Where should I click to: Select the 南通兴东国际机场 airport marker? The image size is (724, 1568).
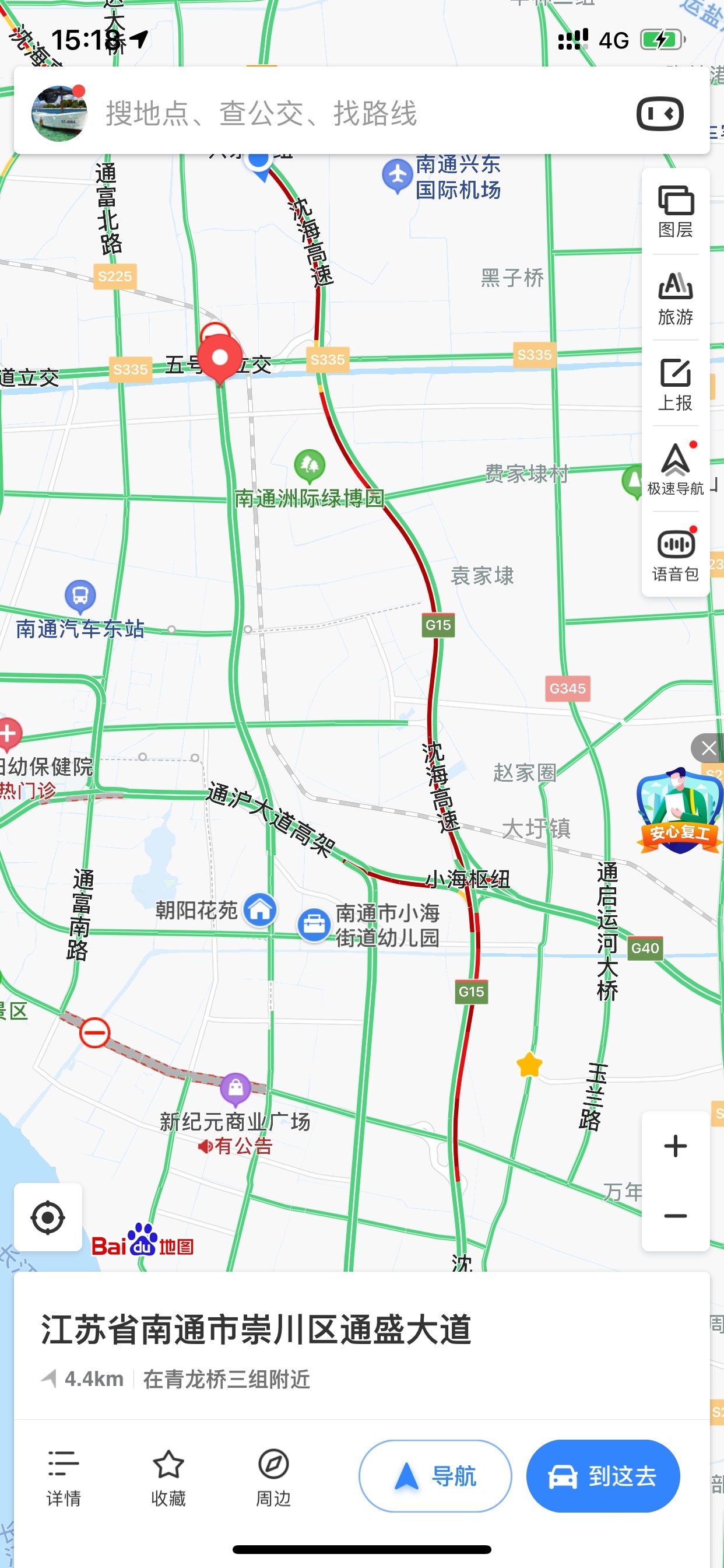point(398,176)
